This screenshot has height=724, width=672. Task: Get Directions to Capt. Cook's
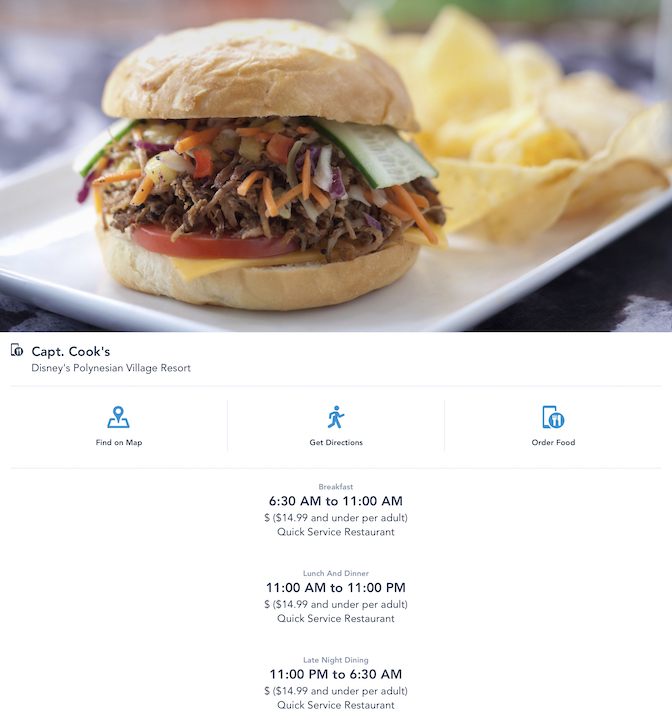[x=336, y=425]
